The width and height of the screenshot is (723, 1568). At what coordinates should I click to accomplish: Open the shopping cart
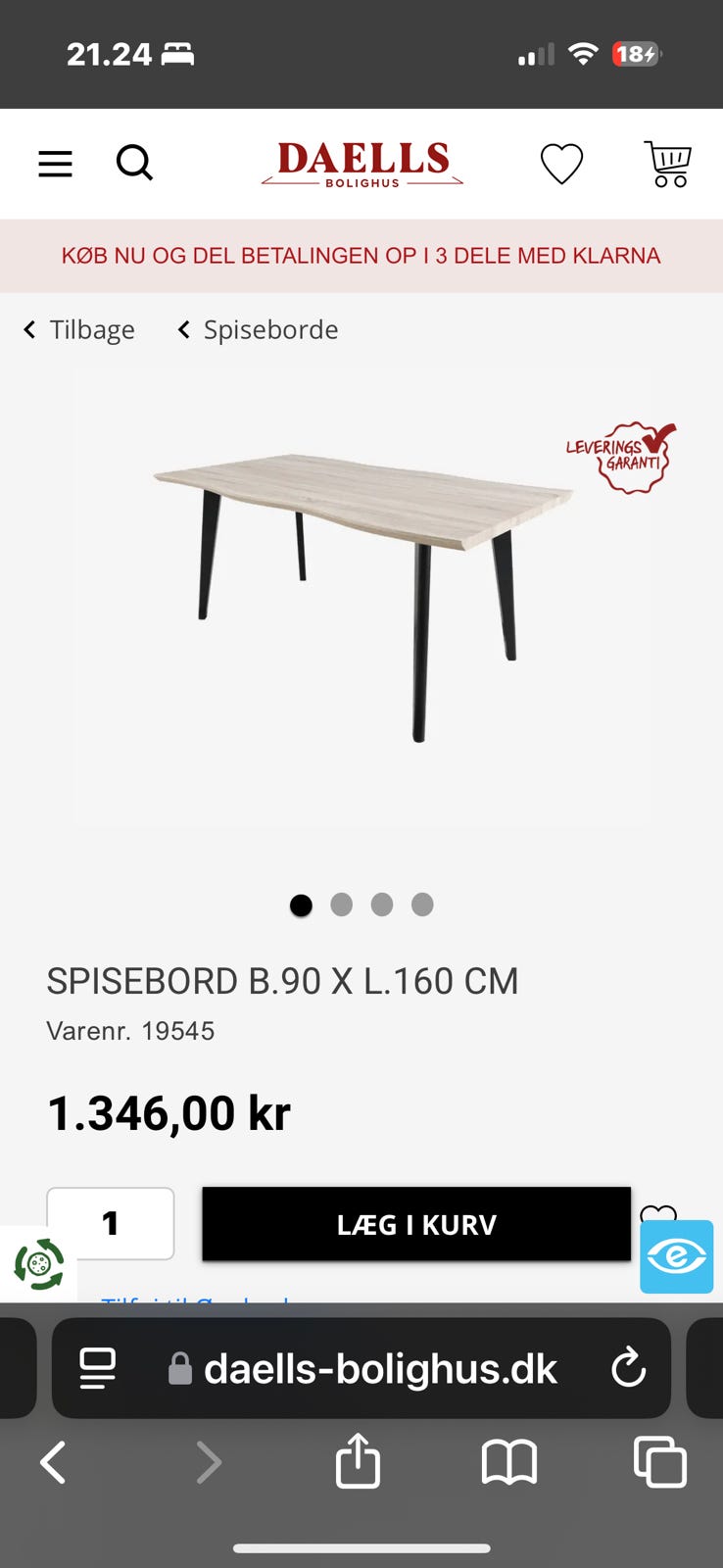click(667, 163)
